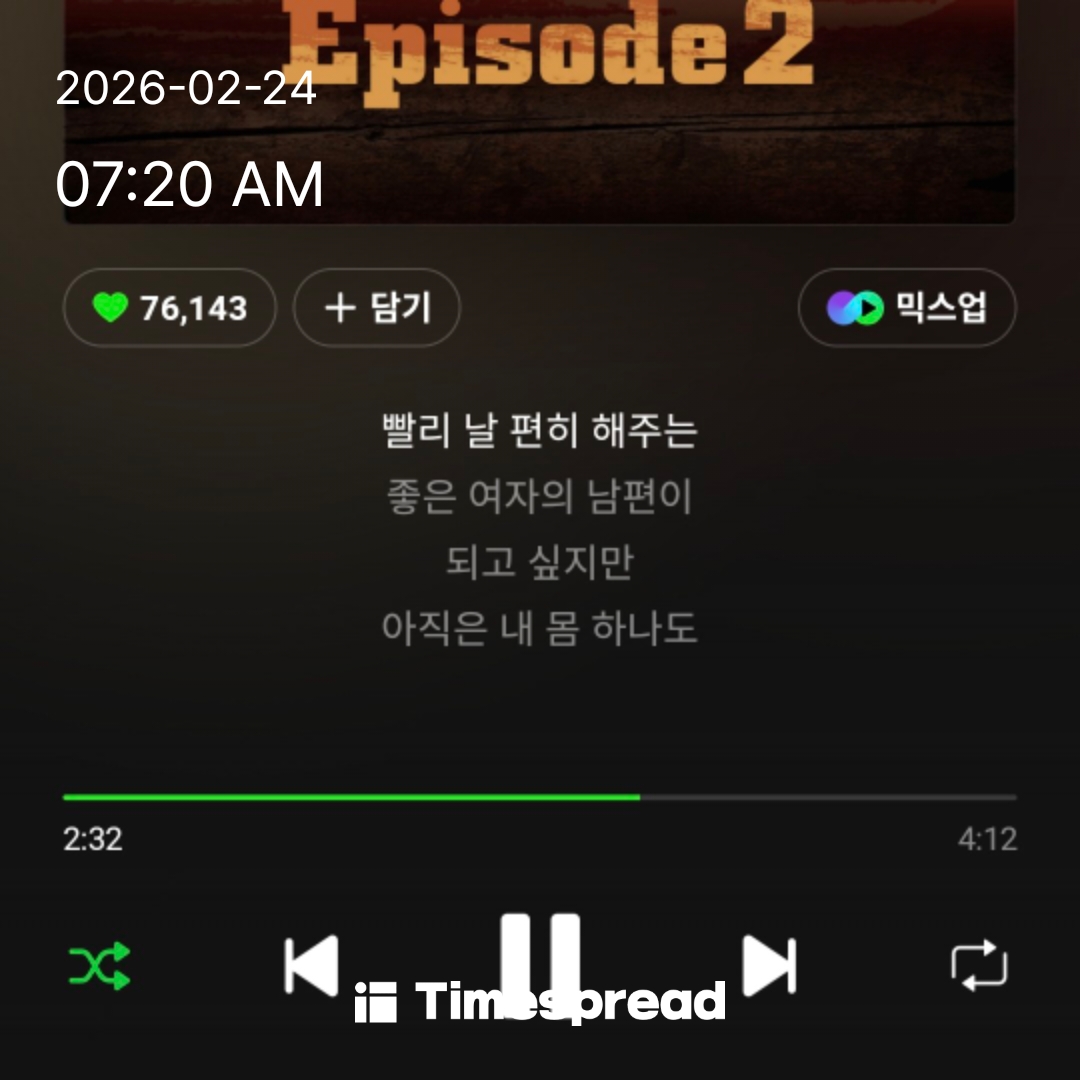This screenshot has width=1080, height=1080.
Task: Toggle shuffle mode
Action: (x=99, y=966)
